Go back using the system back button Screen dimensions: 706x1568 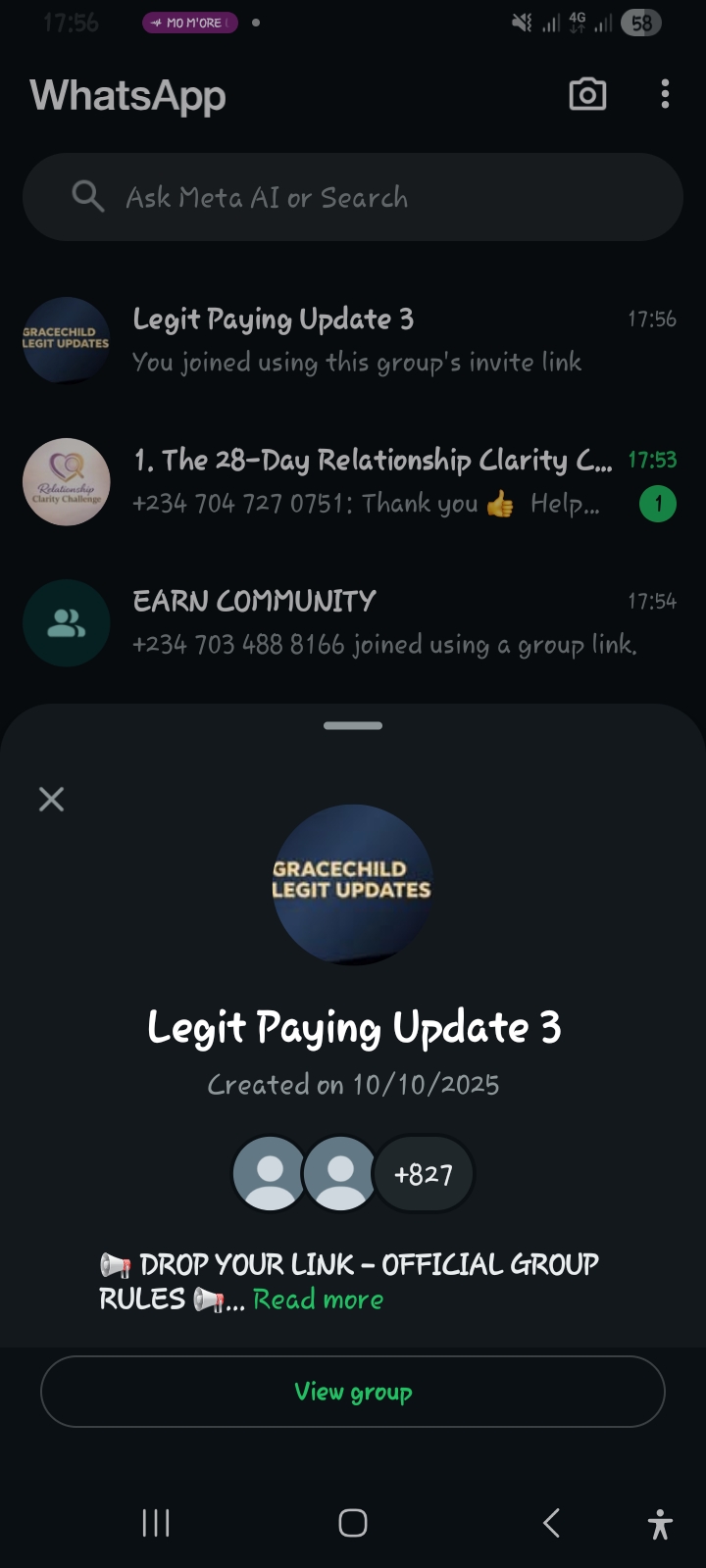[x=551, y=1523]
